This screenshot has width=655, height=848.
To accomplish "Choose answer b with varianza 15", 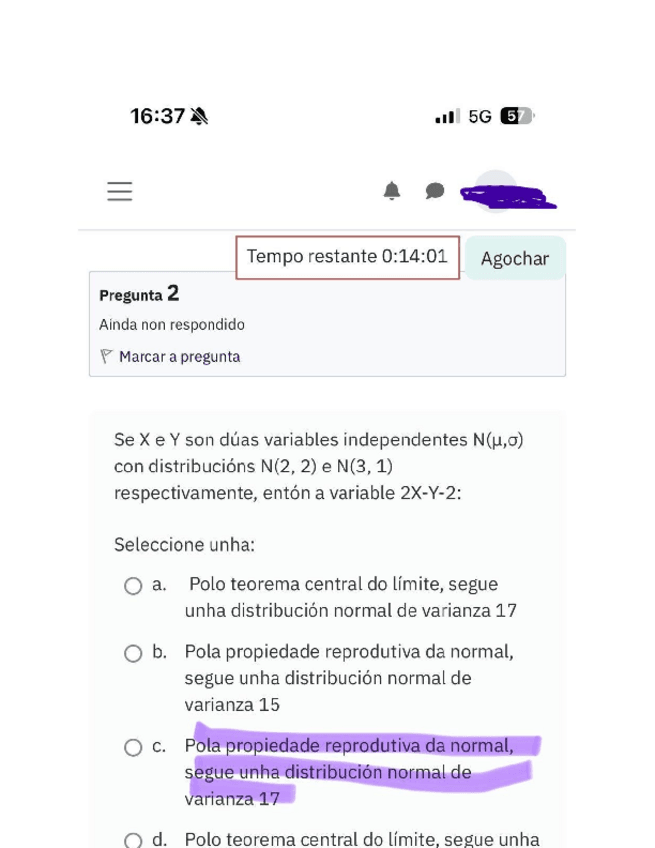I will (133, 653).
